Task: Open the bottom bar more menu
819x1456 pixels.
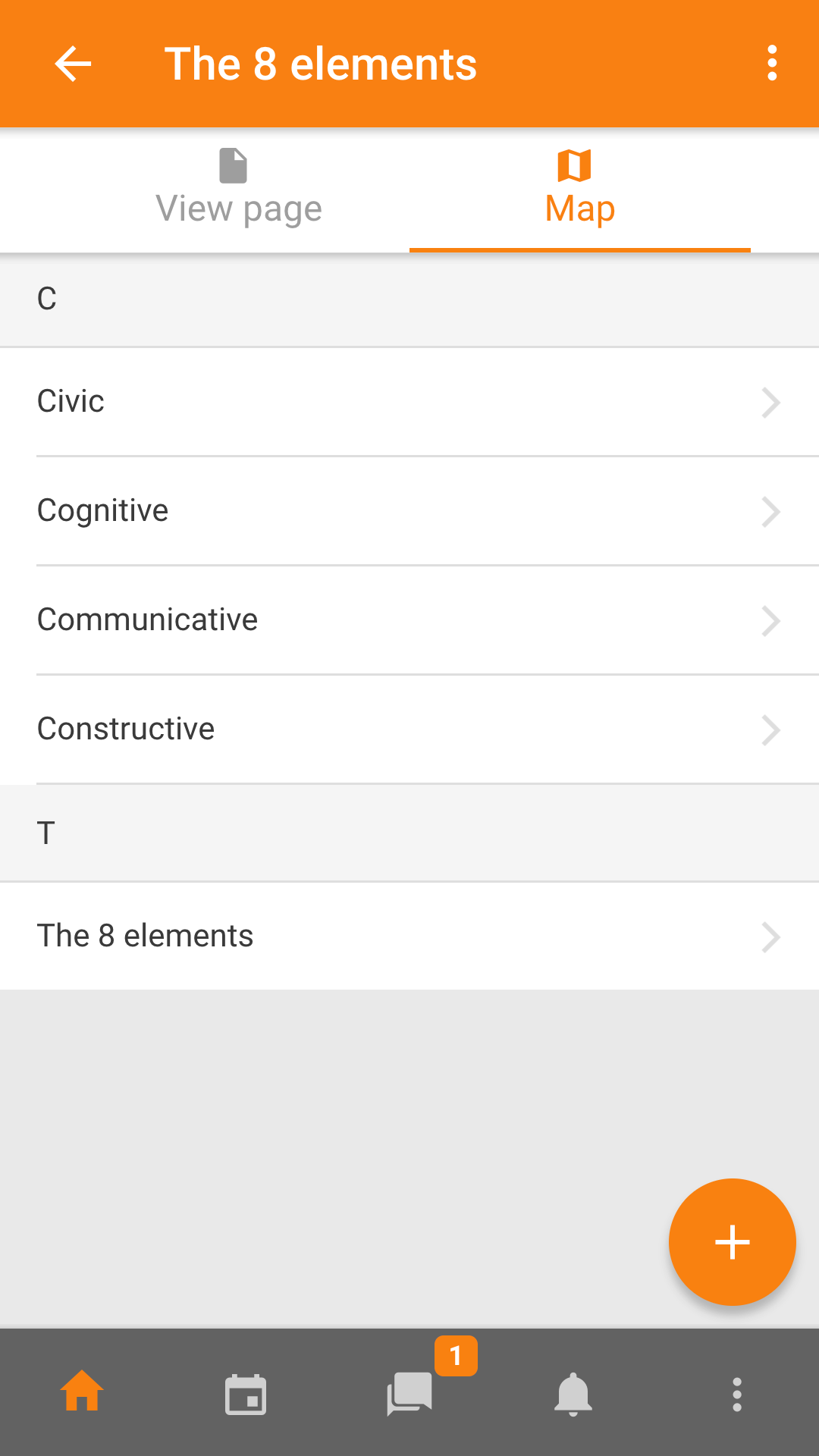Action: [737, 1394]
